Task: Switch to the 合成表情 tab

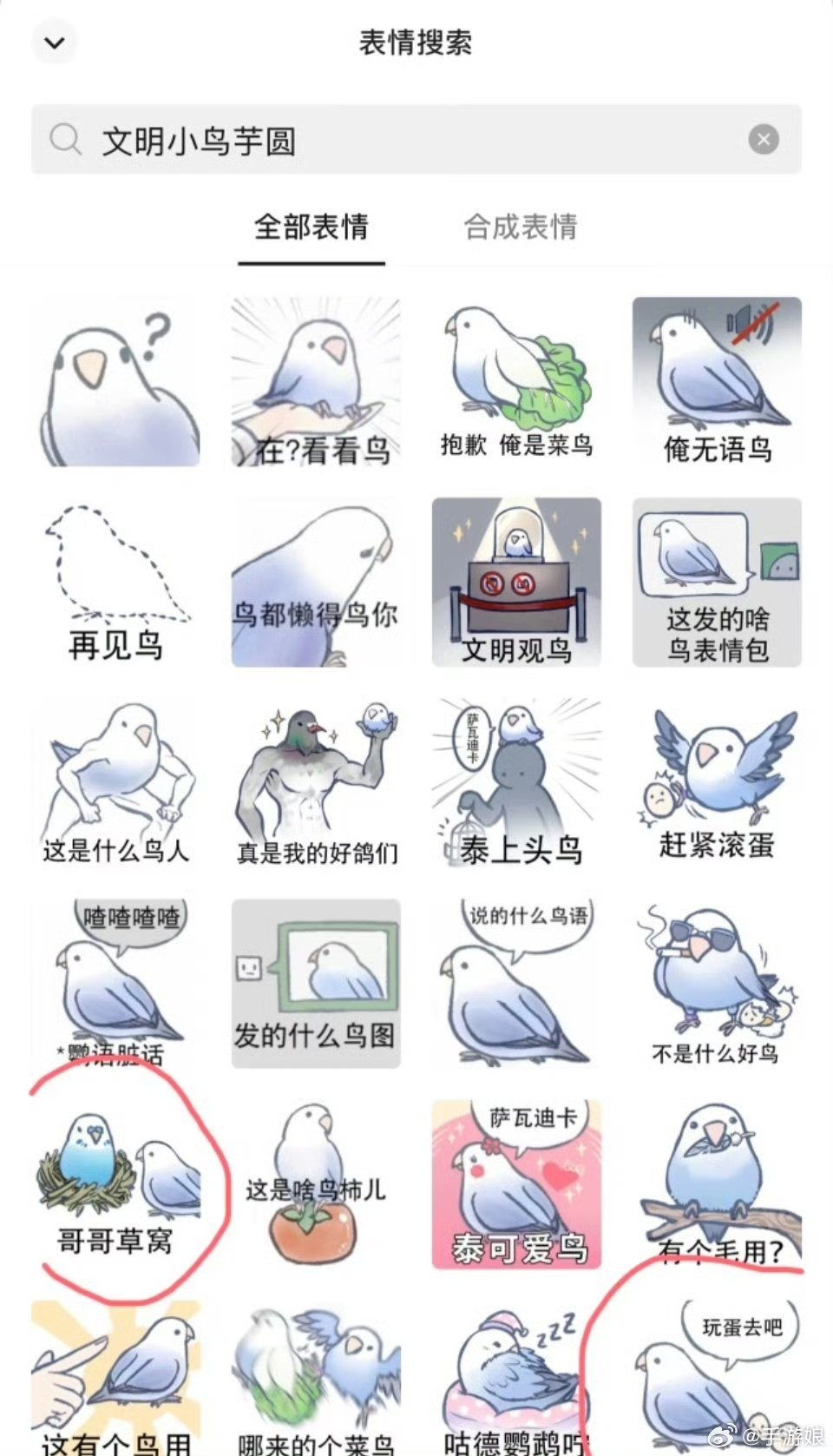Action: coord(521,227)
